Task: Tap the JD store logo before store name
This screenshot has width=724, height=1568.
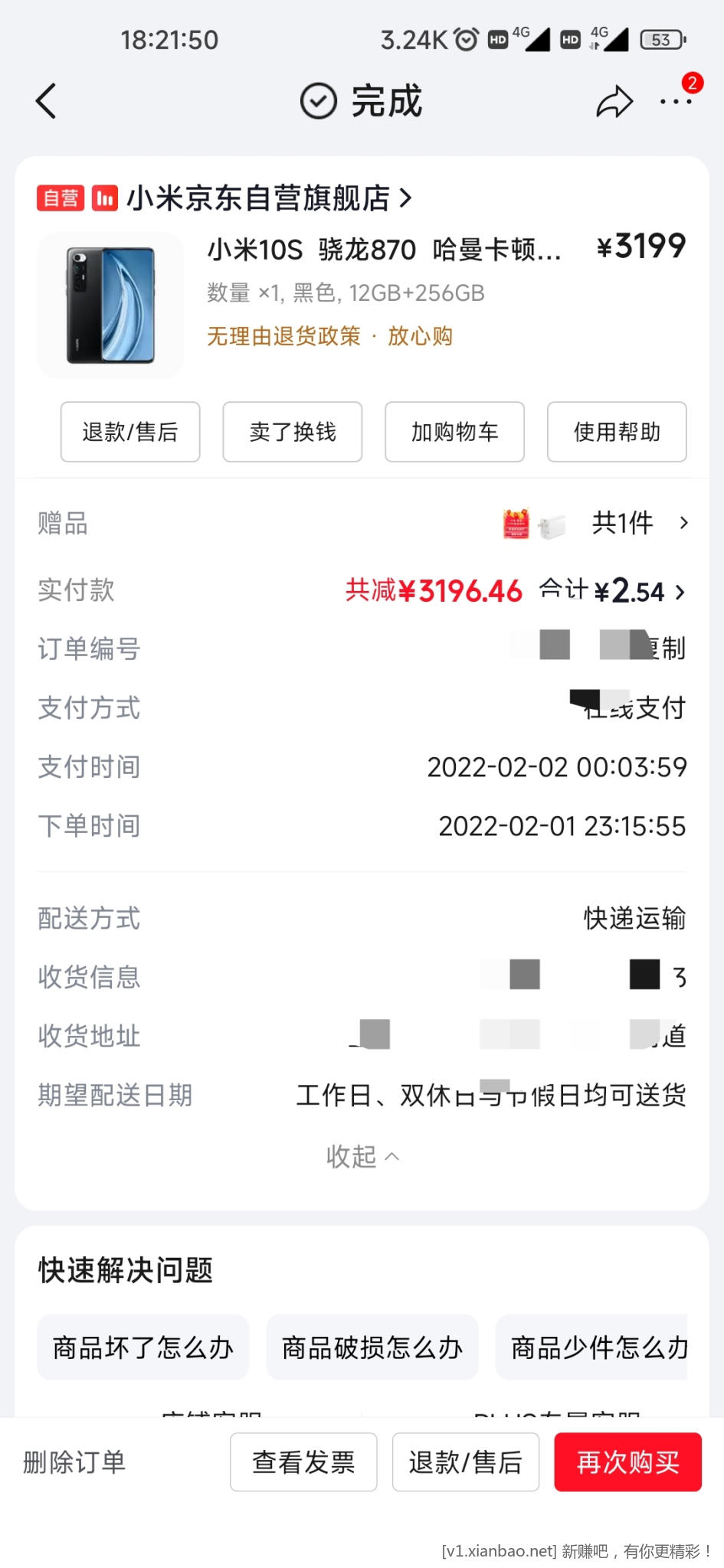Action: point(106,198)
